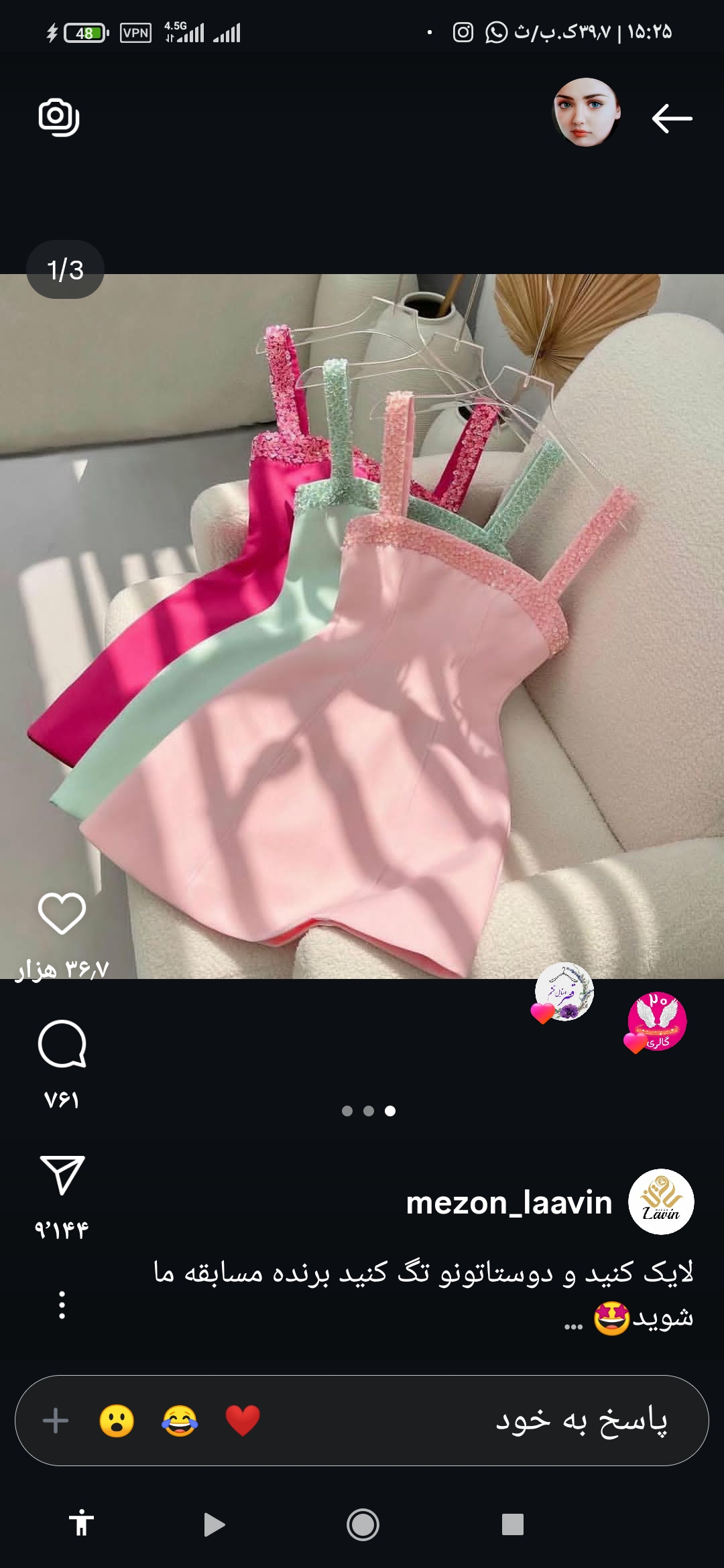Open the three-dot overflow menu
Screen dimensions: 724x1568
(x=62, y=1305)
